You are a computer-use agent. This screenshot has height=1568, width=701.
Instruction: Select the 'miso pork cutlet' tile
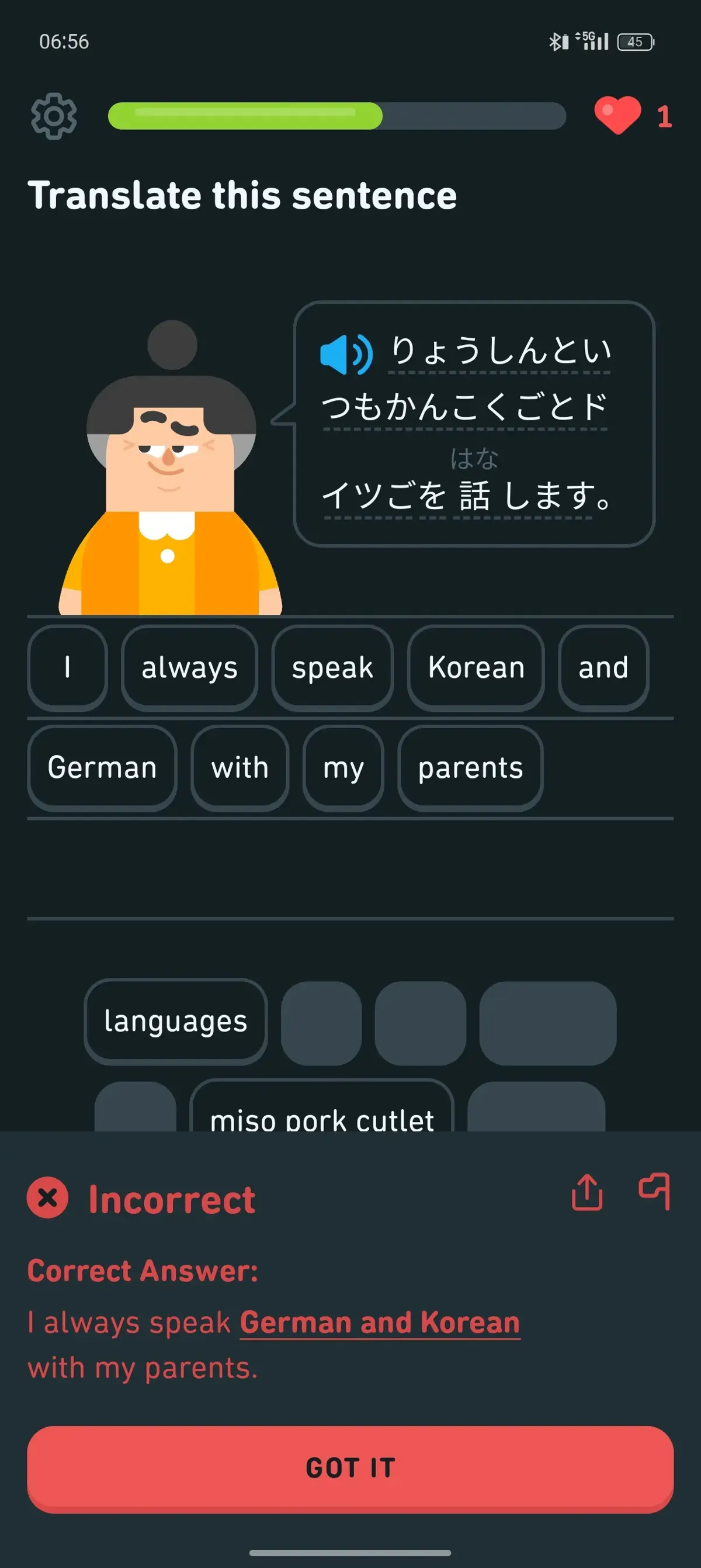[322, 1114]
